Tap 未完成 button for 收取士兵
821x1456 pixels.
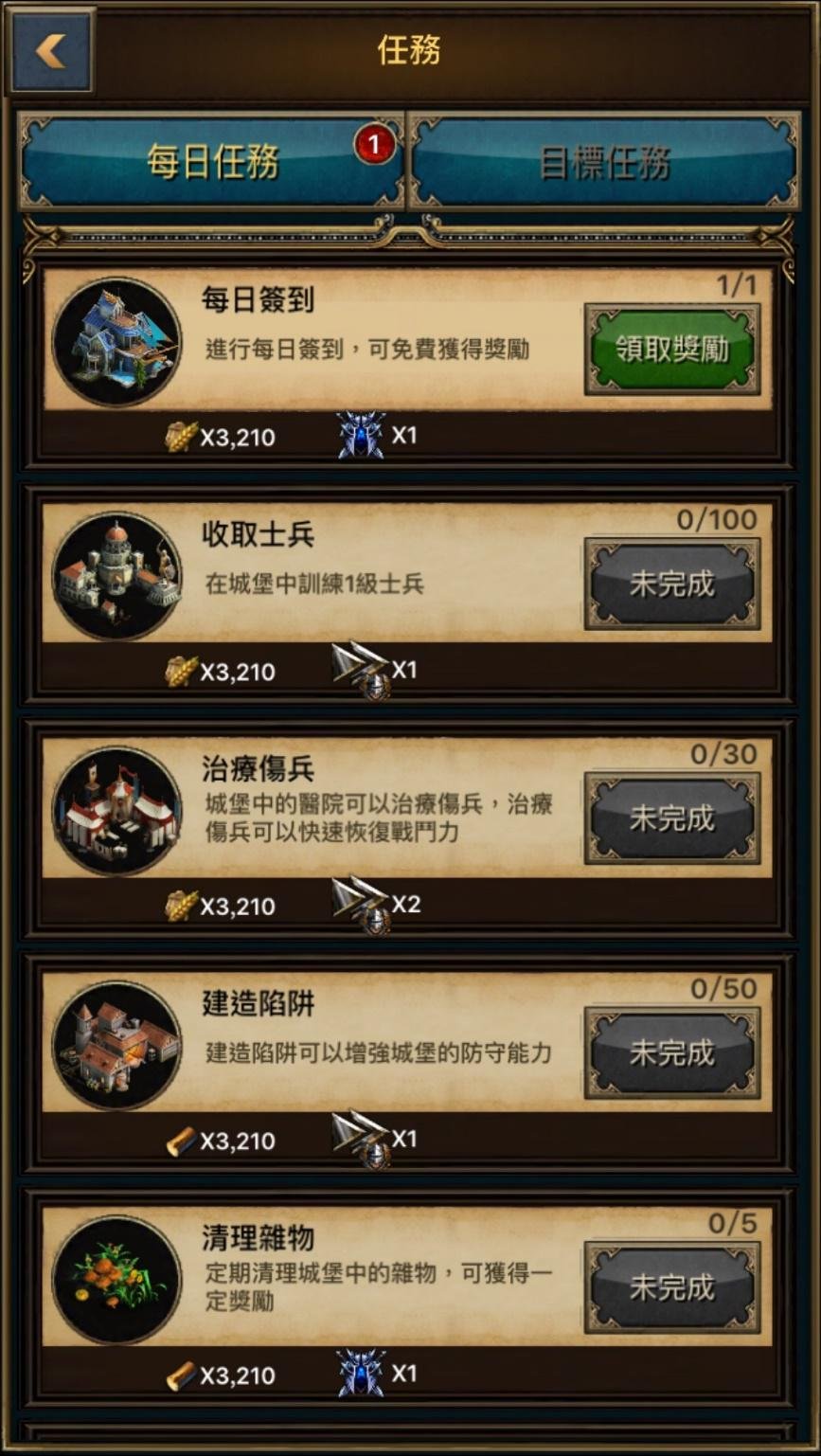point(672,584)
